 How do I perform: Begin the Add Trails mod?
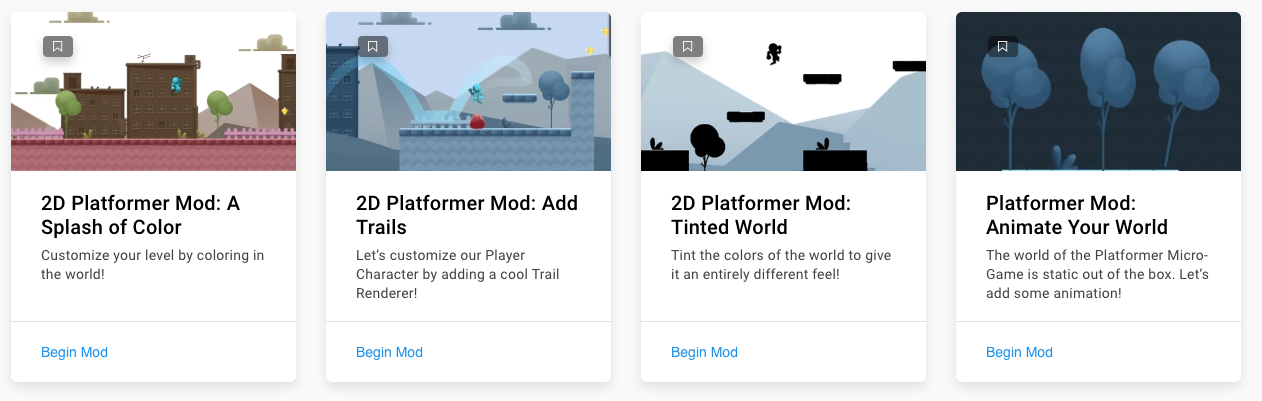tap(389, 352)
